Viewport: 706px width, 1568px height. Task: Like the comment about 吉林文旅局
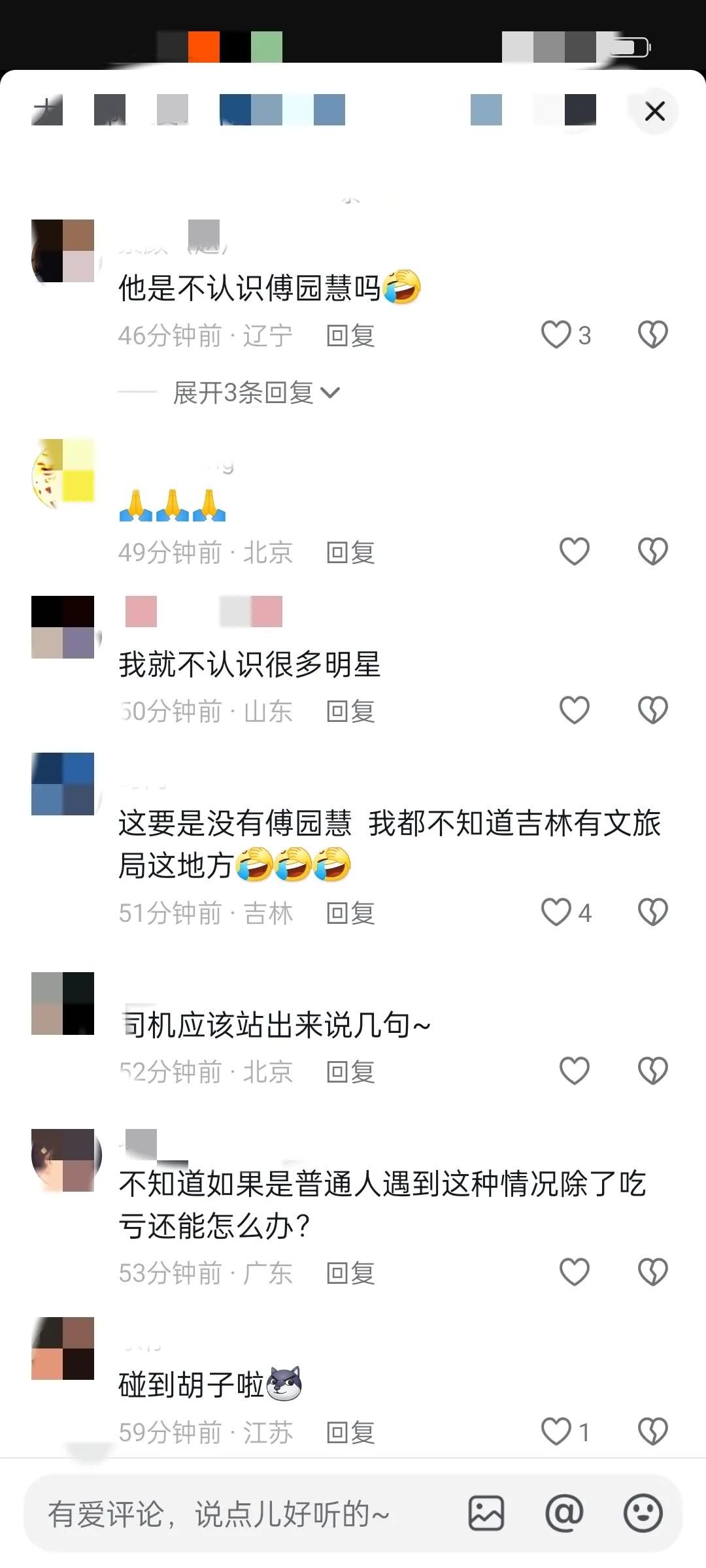coord(556,913)
